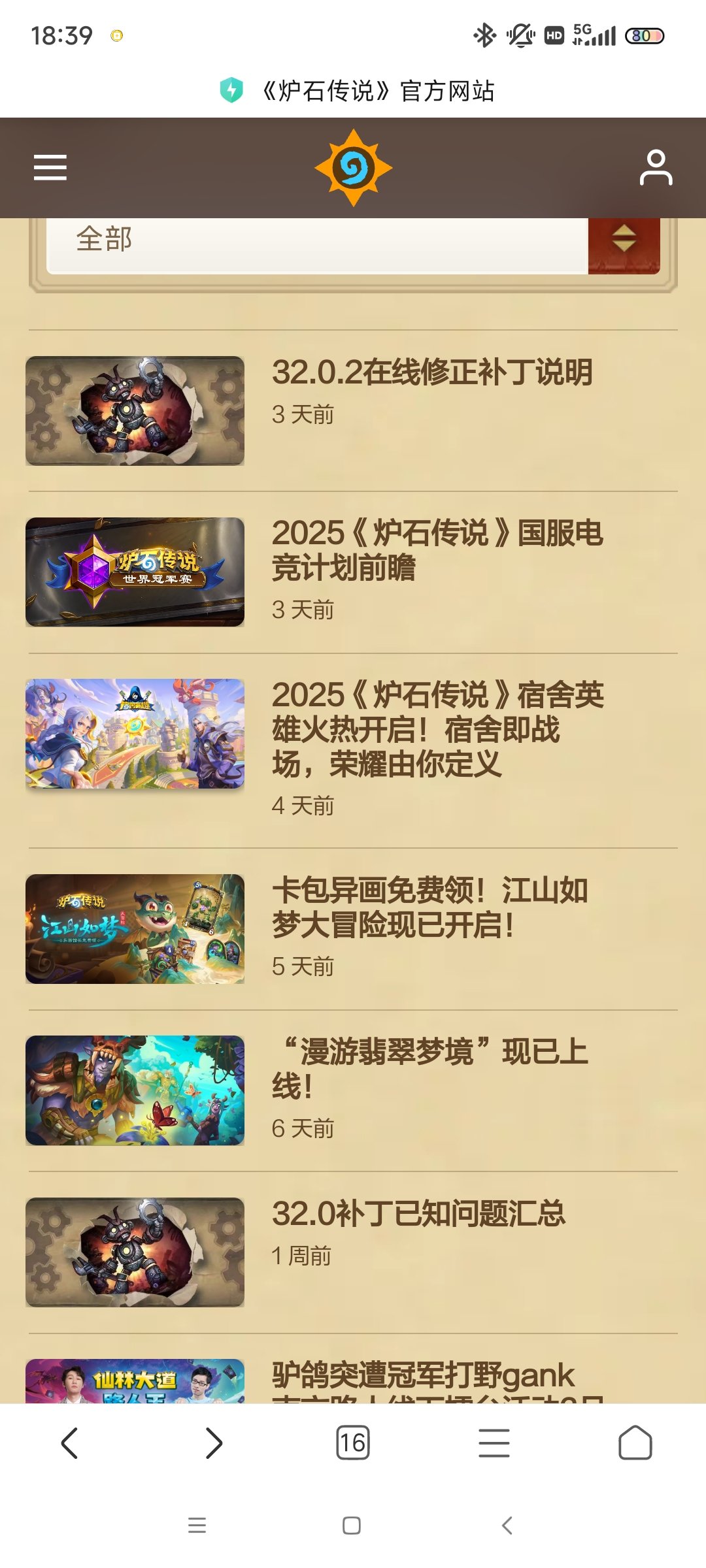Image resolution: width=706 pixels, height=1568 pixels.
Task: Open 32.0补丁已知问题汇总 article
Action: [x=418, y=1214]
